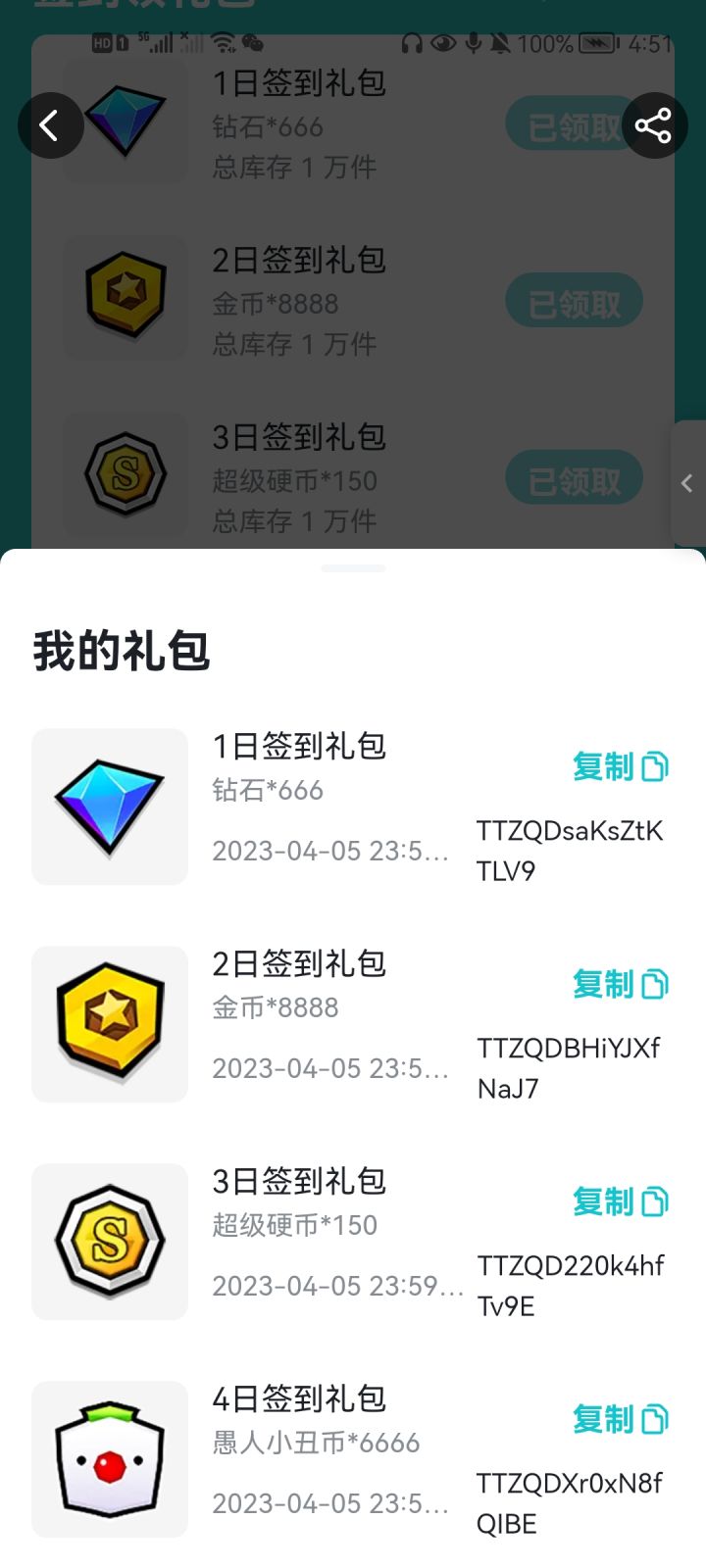This screenshot has width=706, height=1568.
Task: Tap the copy icon next to TTZQDsaKsZtKTLV9
Action: tap(654, 767)
